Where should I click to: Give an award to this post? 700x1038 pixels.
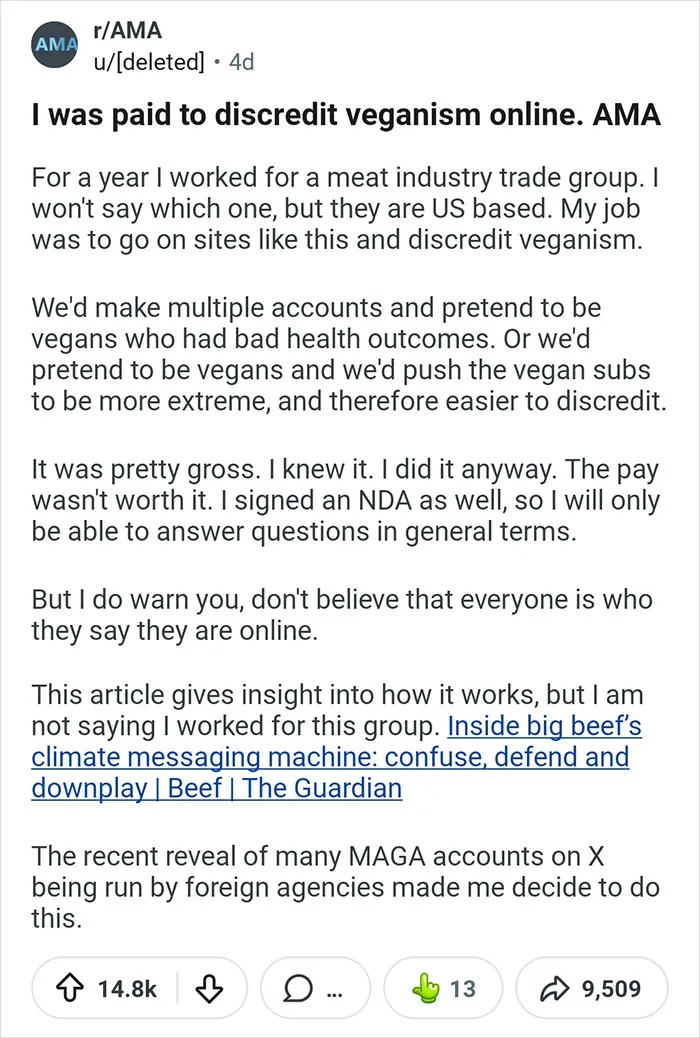443,988
